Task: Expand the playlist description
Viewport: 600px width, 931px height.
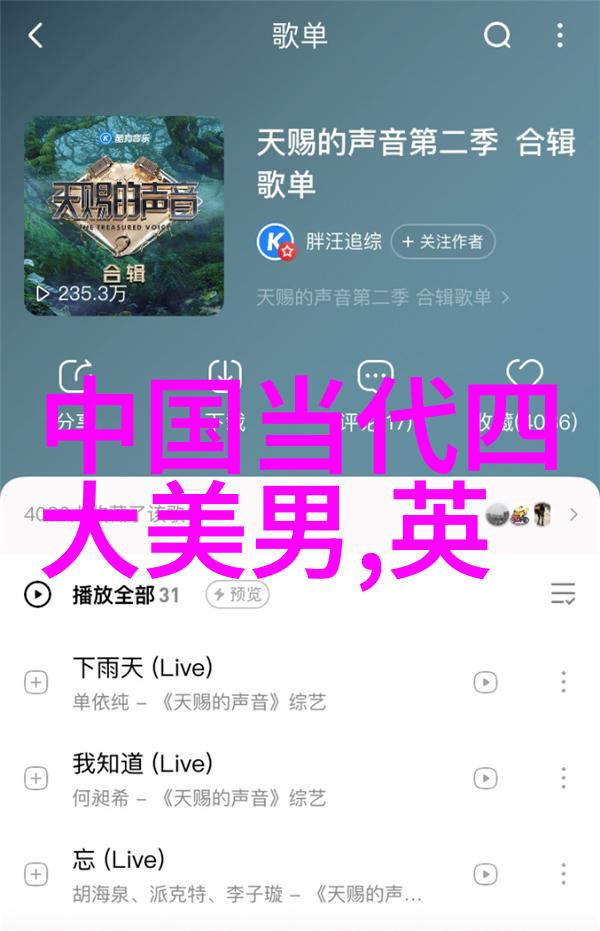Action: pyautogui.click(x=383, y=297)
